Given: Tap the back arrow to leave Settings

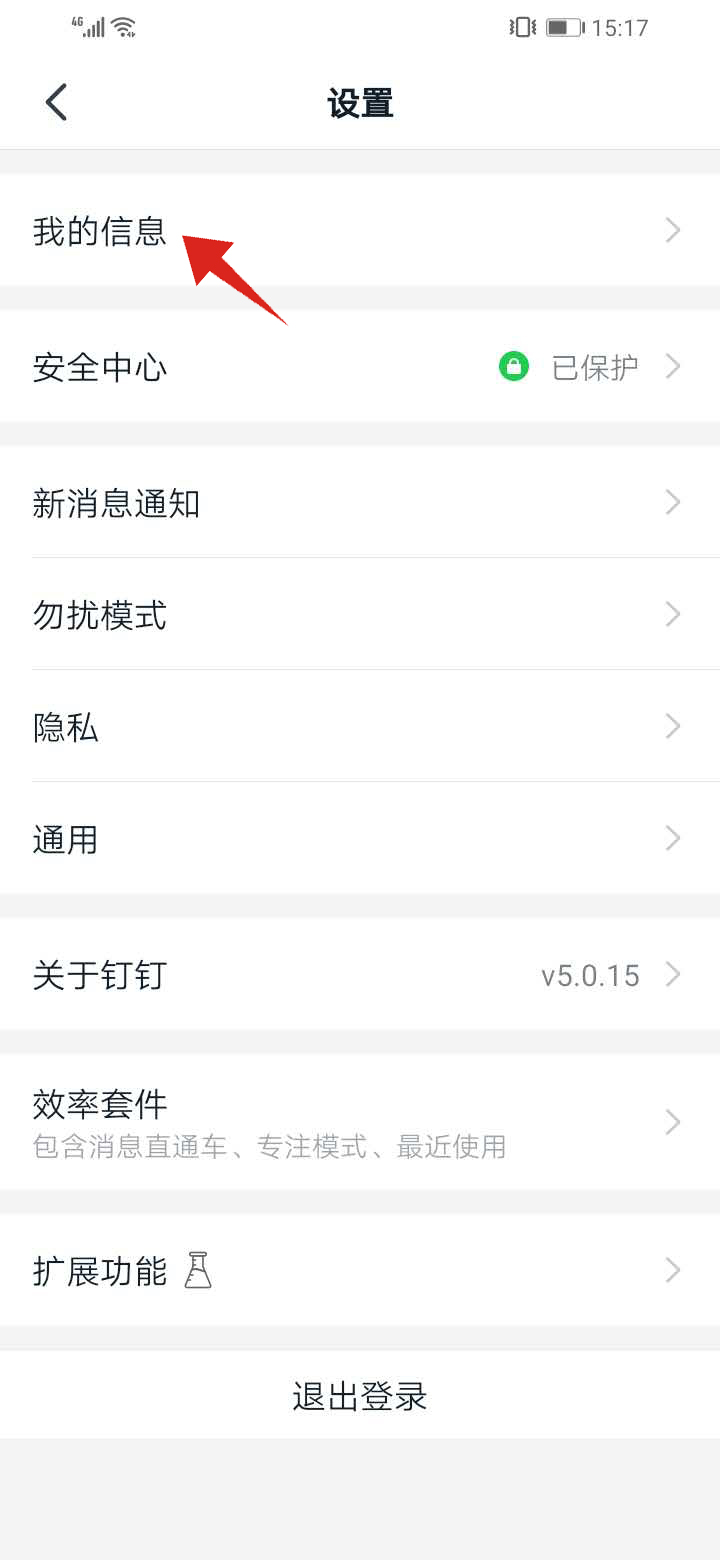Looking at the screenshot, I should pos(56,101).
